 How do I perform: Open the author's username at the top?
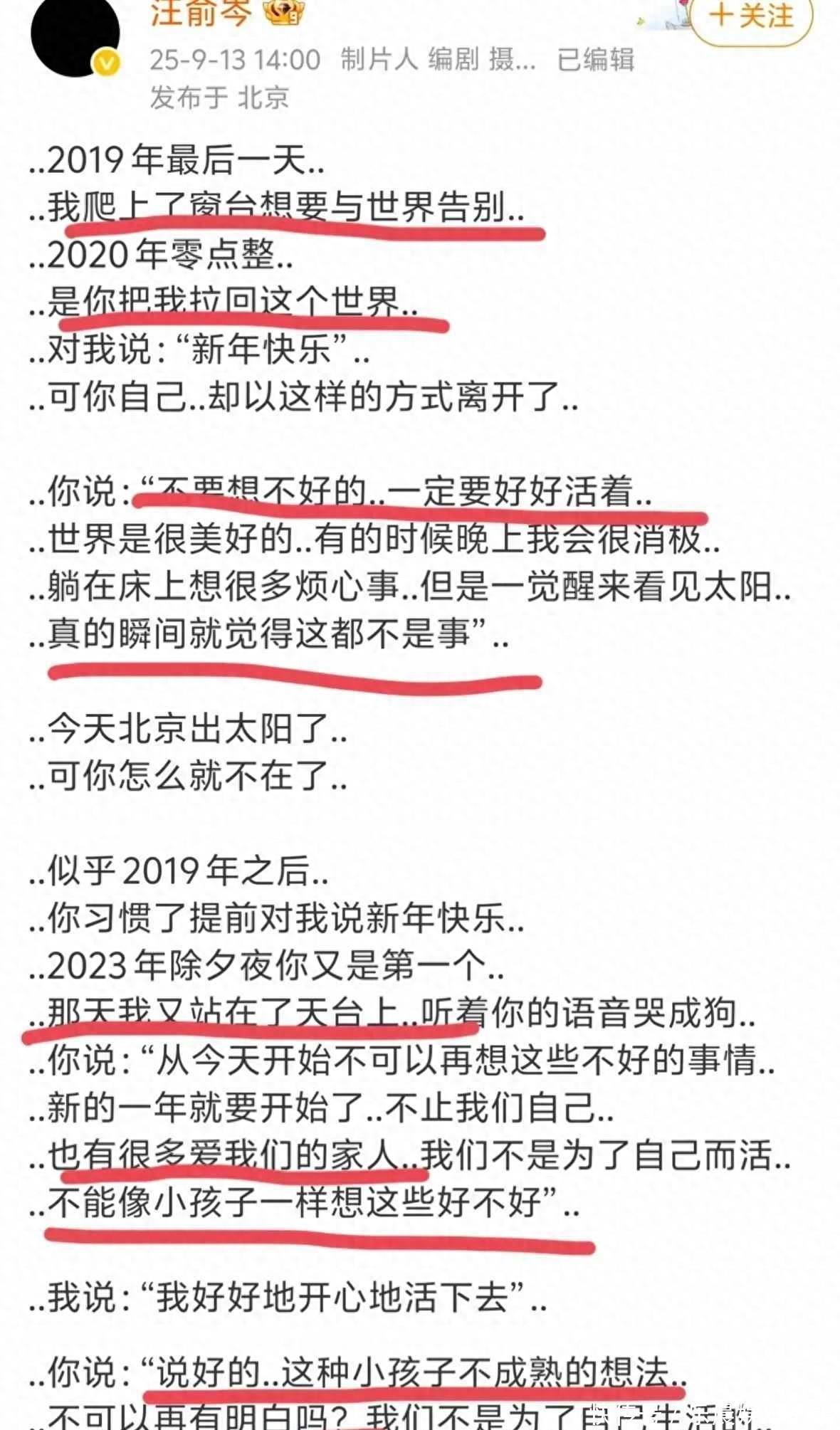(x=201, y=13)
